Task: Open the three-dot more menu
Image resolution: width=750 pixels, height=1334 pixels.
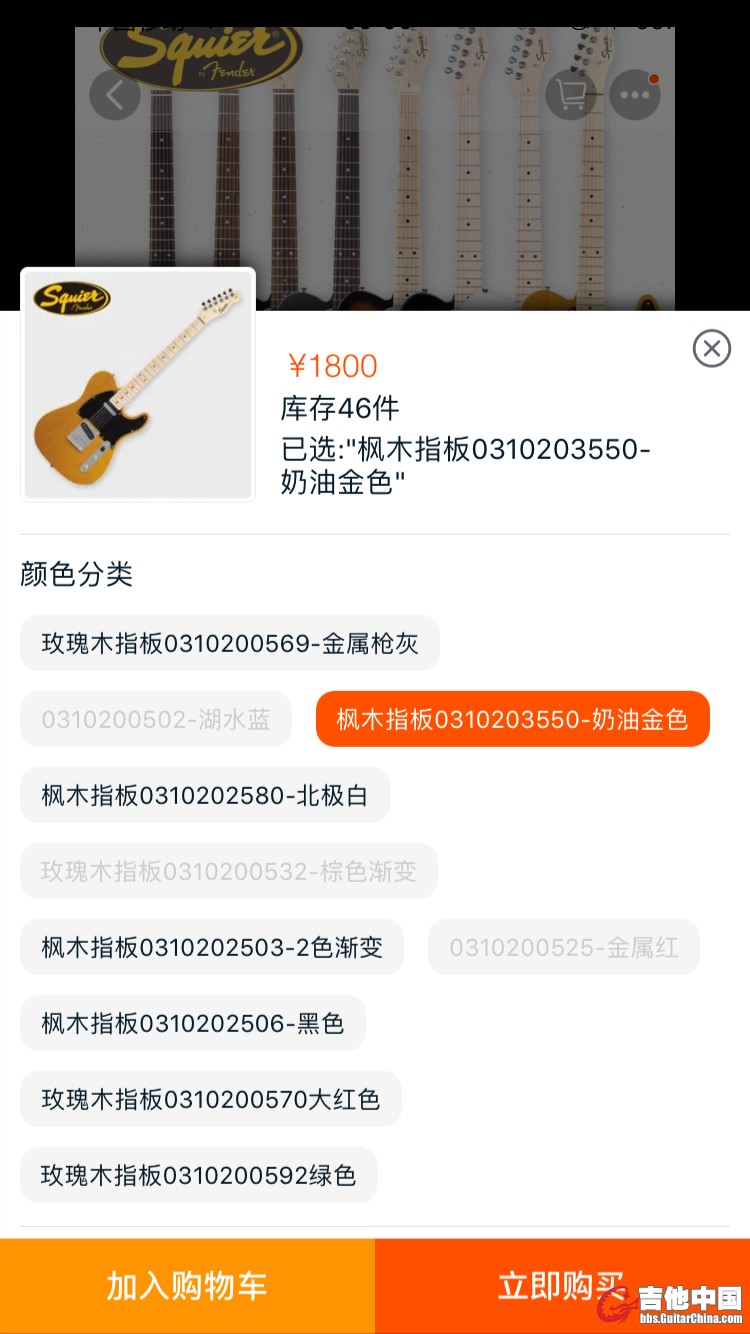Action: [x=635, y=95]
